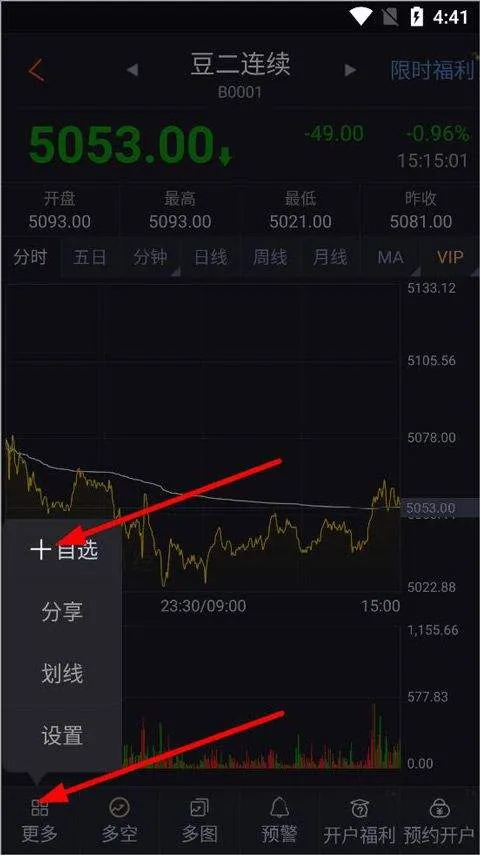
Task: Switch to the 日线 tab
Action: (x=211, y=257)
